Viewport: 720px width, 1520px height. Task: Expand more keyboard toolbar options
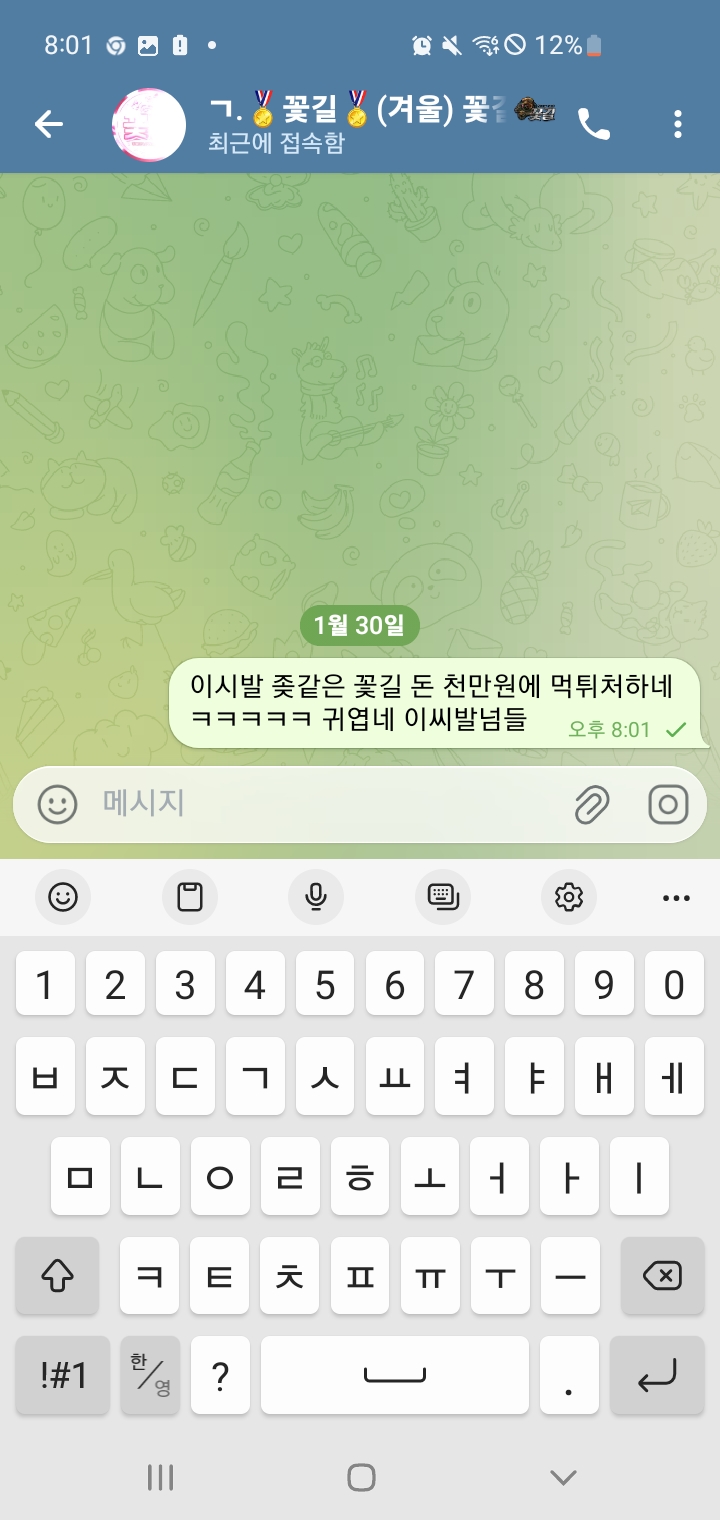pyautogui.click(x=677, y=898)
